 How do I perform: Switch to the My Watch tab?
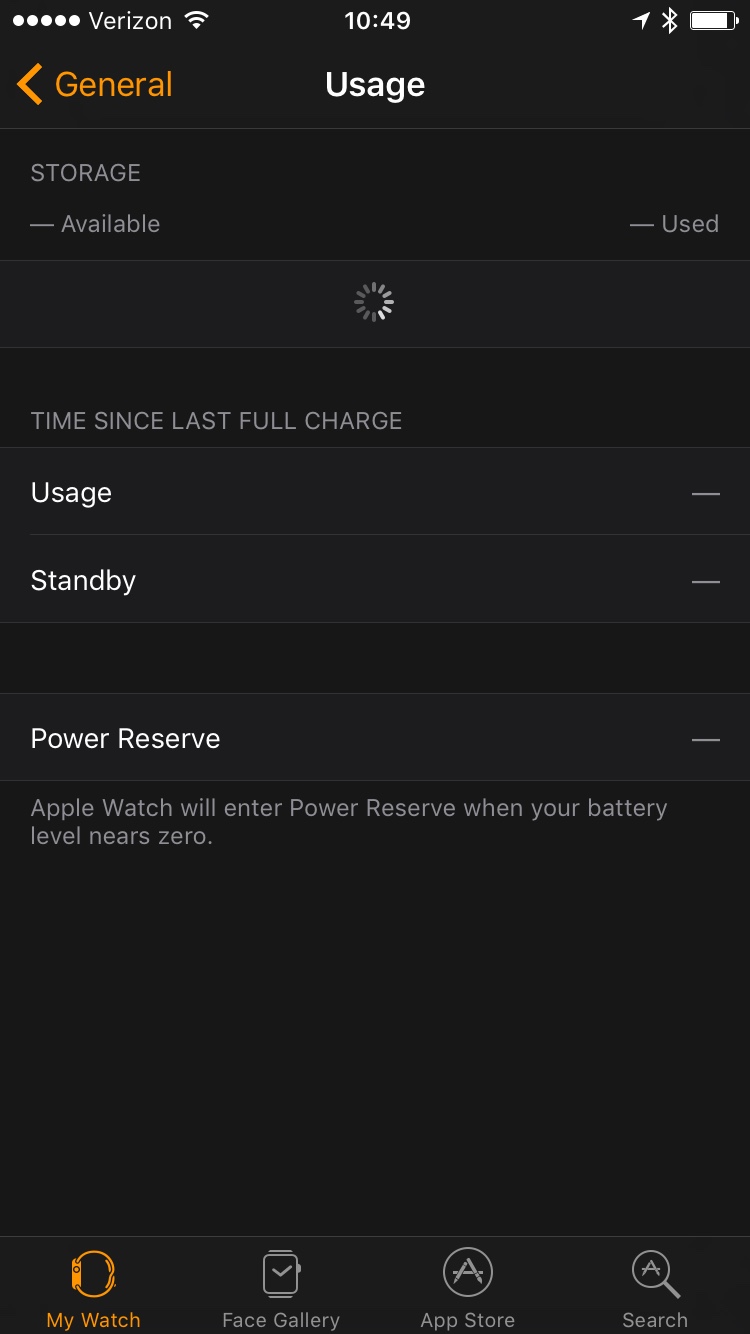coord(94,1288)
